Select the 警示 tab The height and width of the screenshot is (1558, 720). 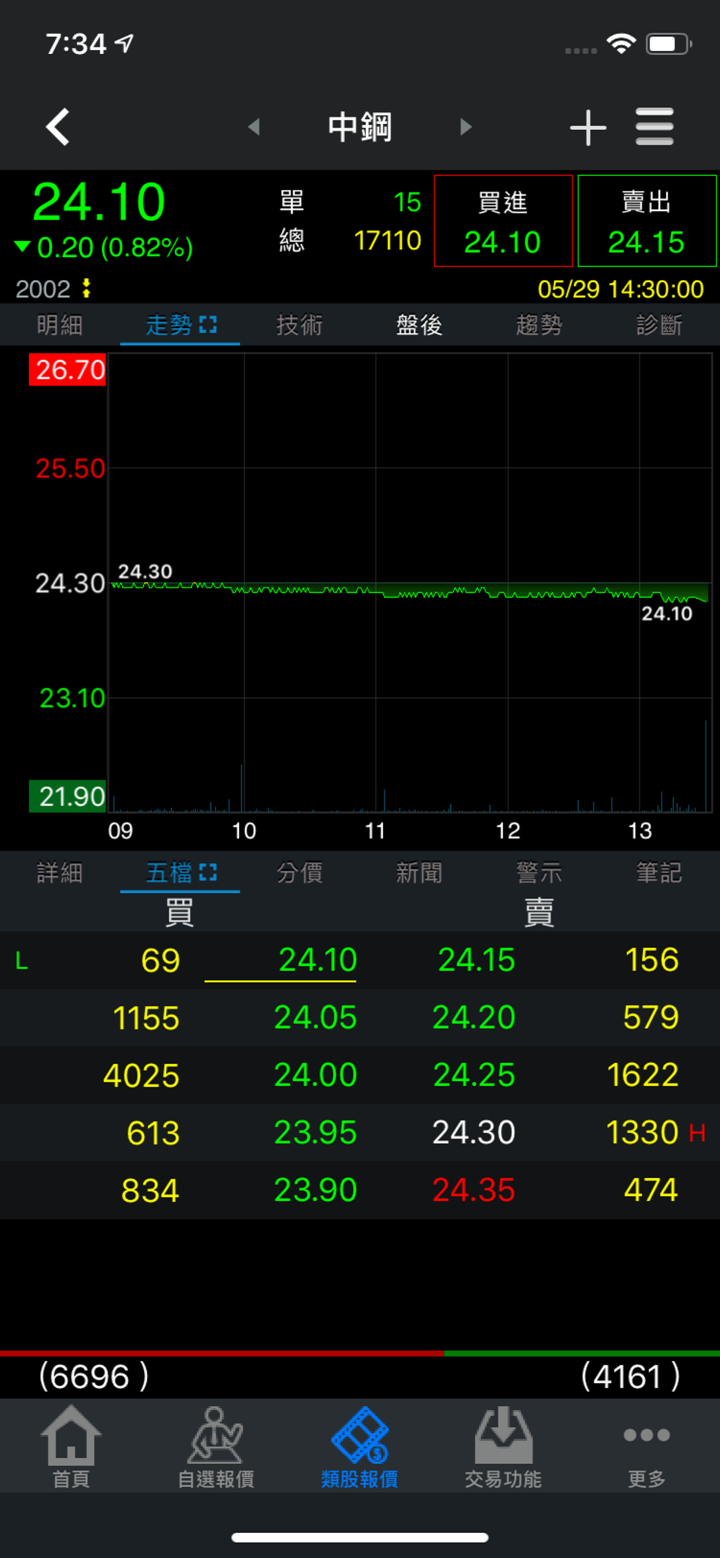(x=539, y=873)
